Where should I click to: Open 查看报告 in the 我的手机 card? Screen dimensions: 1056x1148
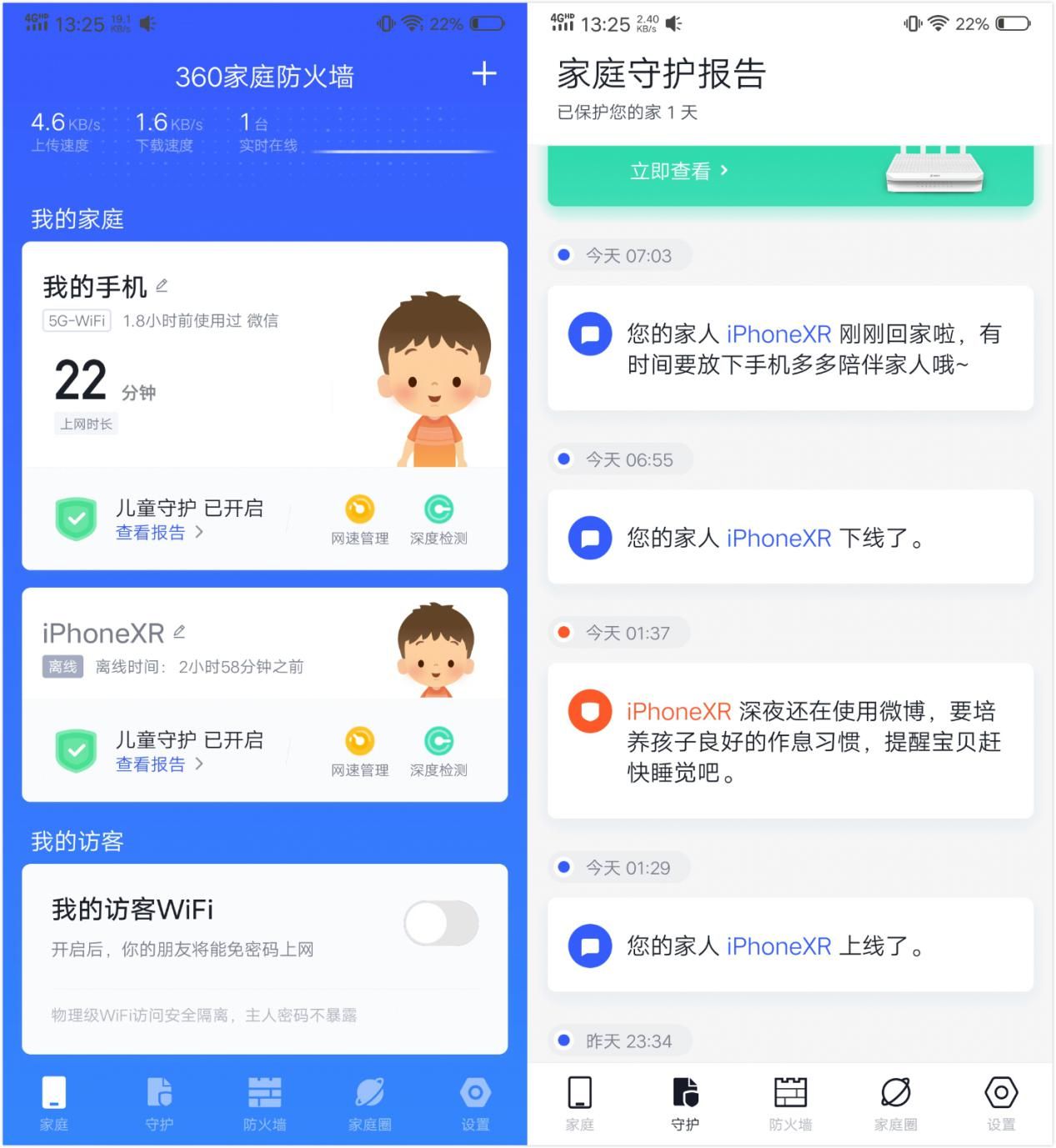click(158, 533)
